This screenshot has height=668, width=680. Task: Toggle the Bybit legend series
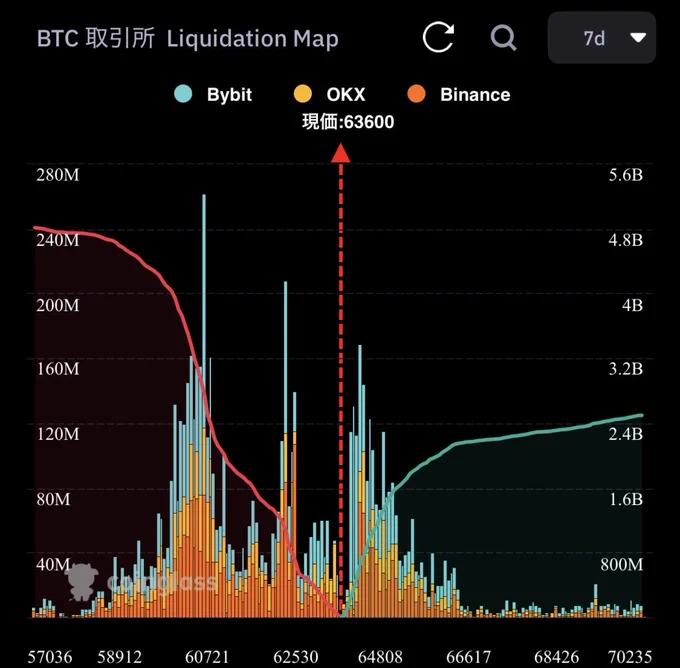(x=213, y=94)
